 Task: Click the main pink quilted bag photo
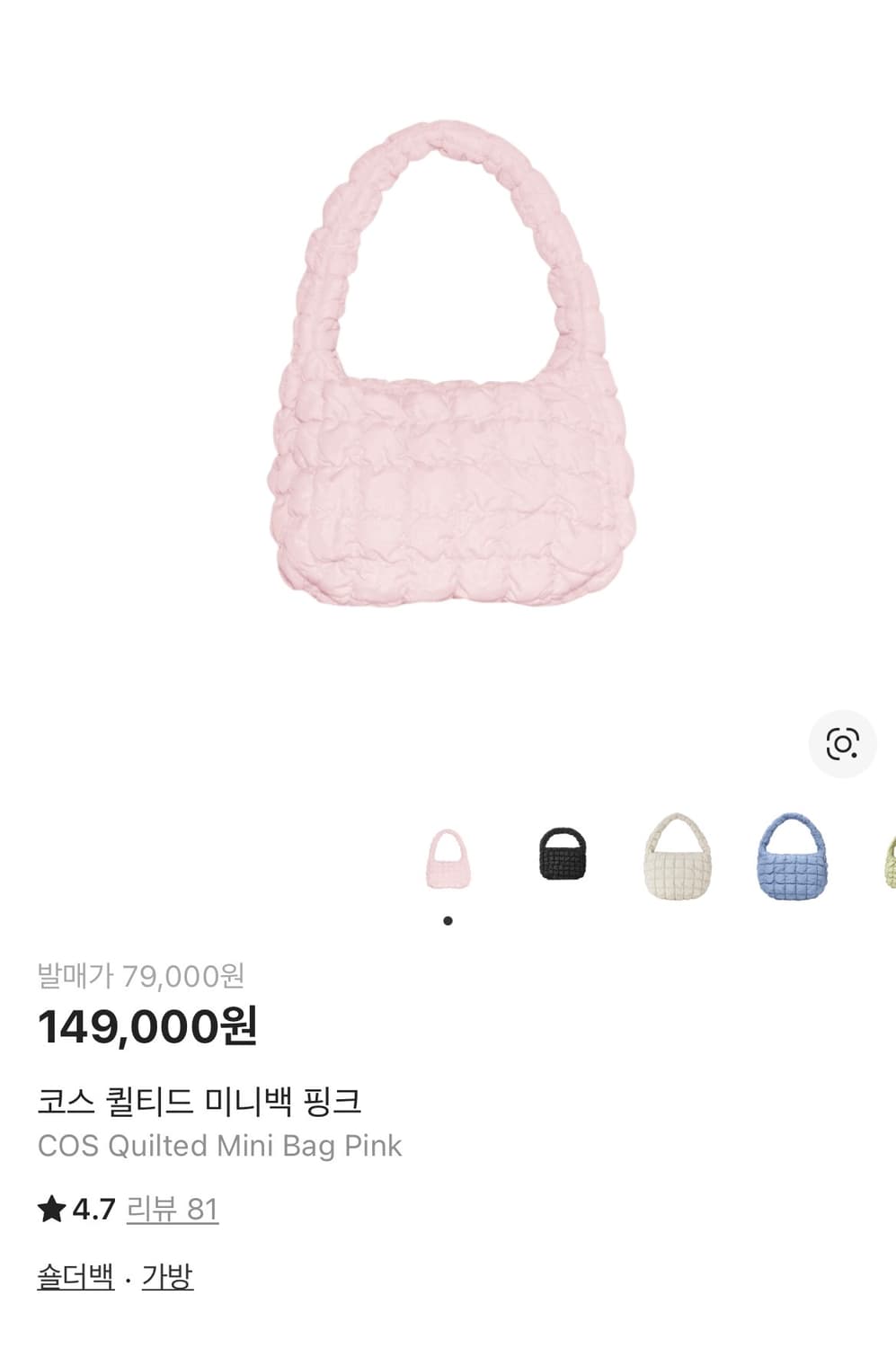coord(447,377)
